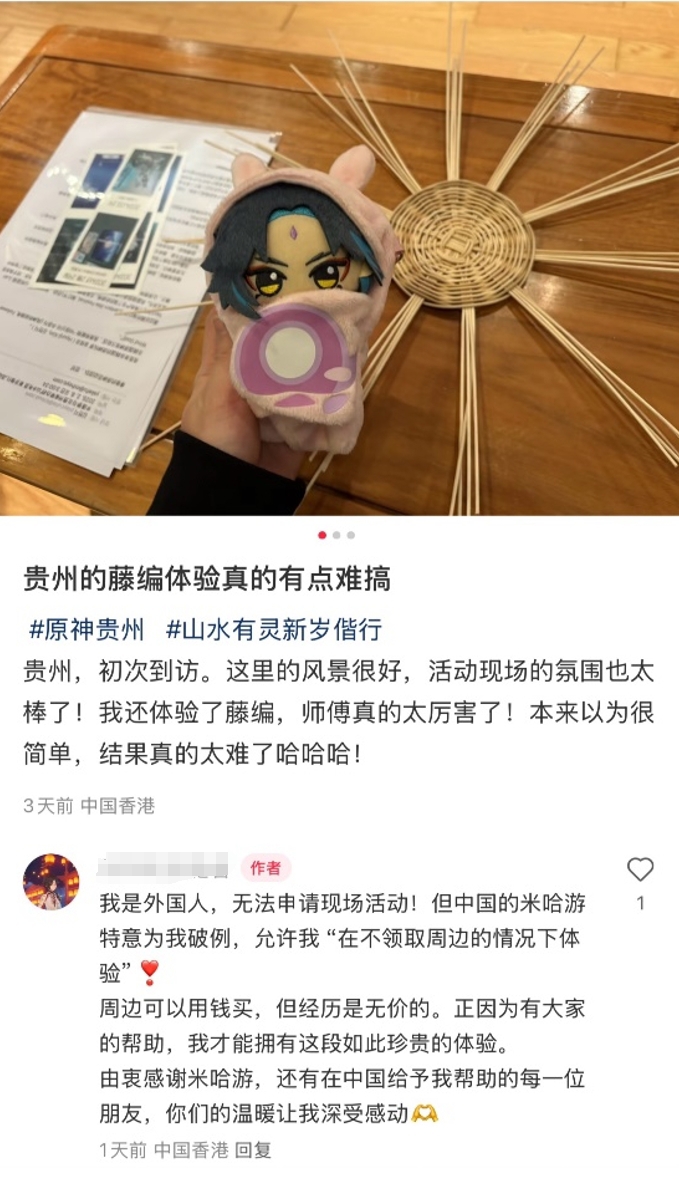Open the post's plush doll photo

[339, 258]
